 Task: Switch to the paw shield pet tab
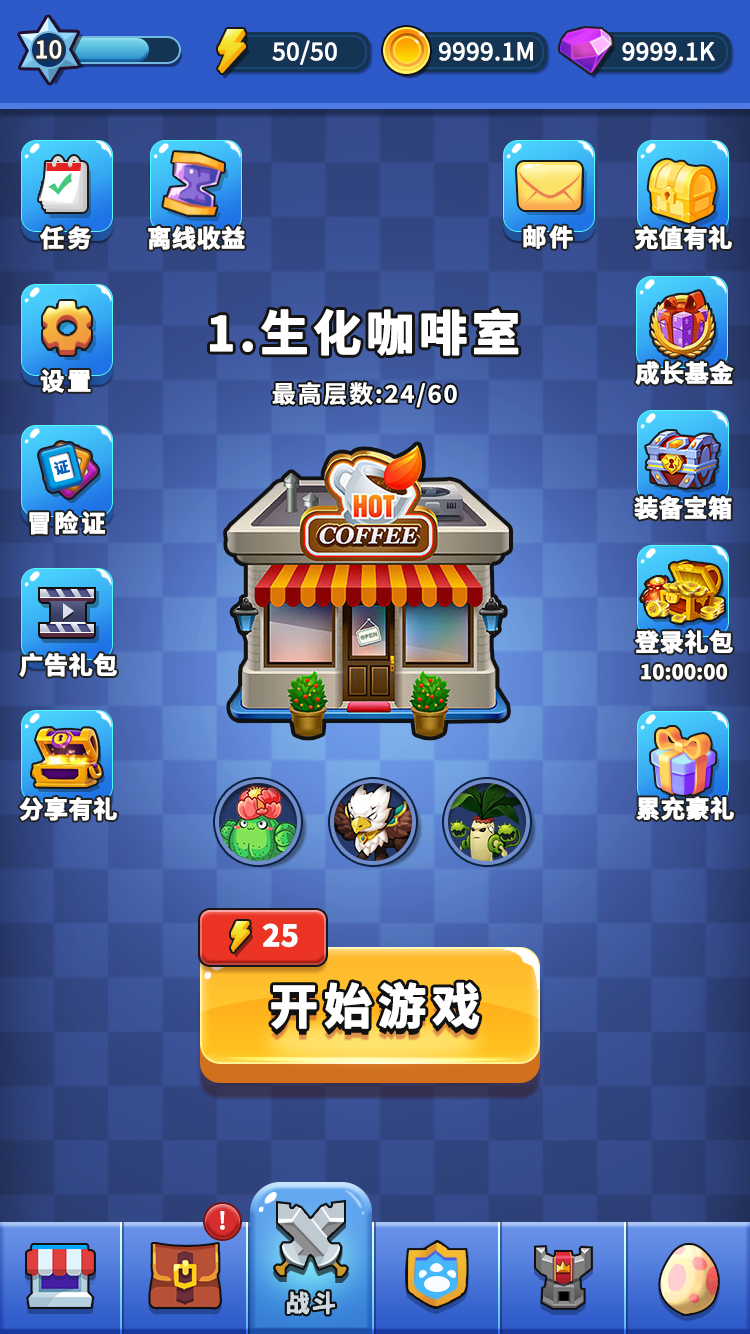point(436,1277)
